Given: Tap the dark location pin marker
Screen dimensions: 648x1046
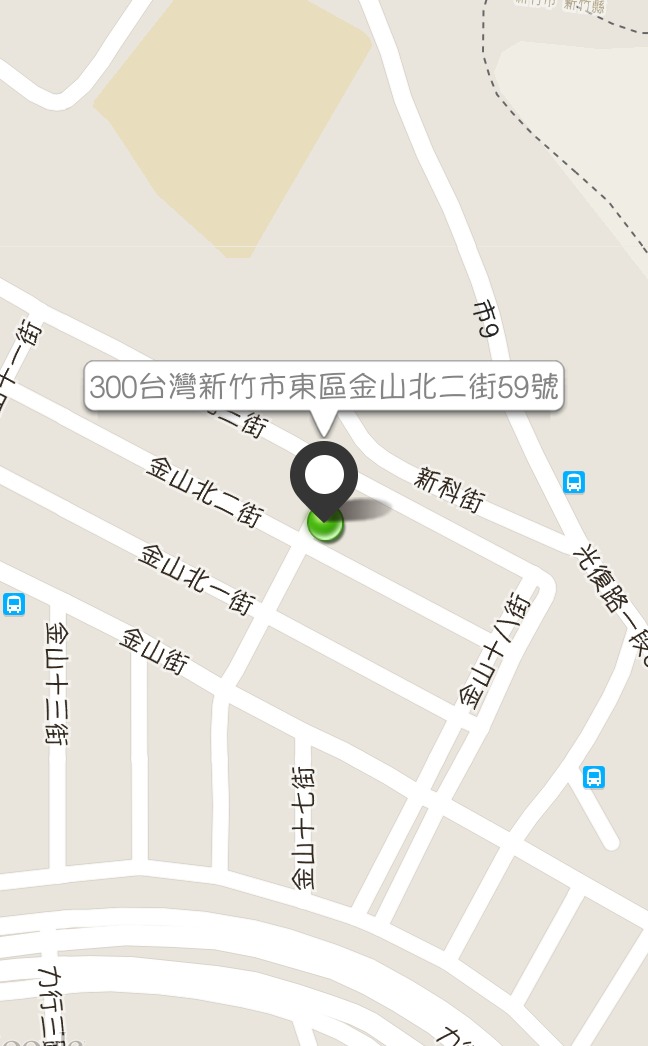Looking at the screenshot, I should pos(324,478).
